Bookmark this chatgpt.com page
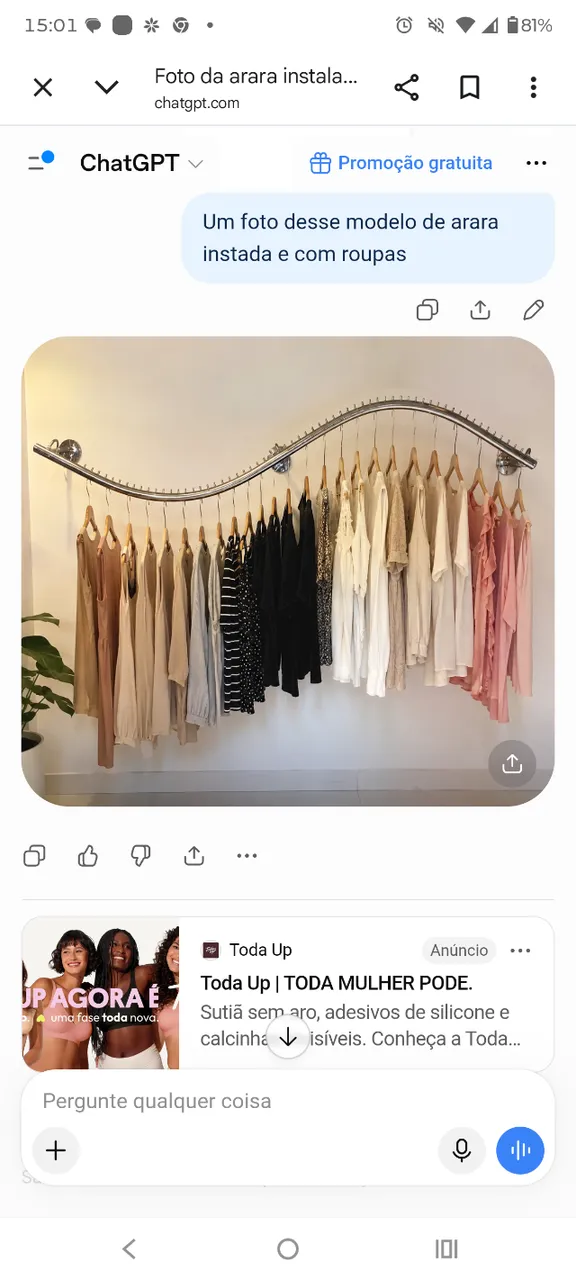Screen dimensions: 576x1280 coord(470,88)
